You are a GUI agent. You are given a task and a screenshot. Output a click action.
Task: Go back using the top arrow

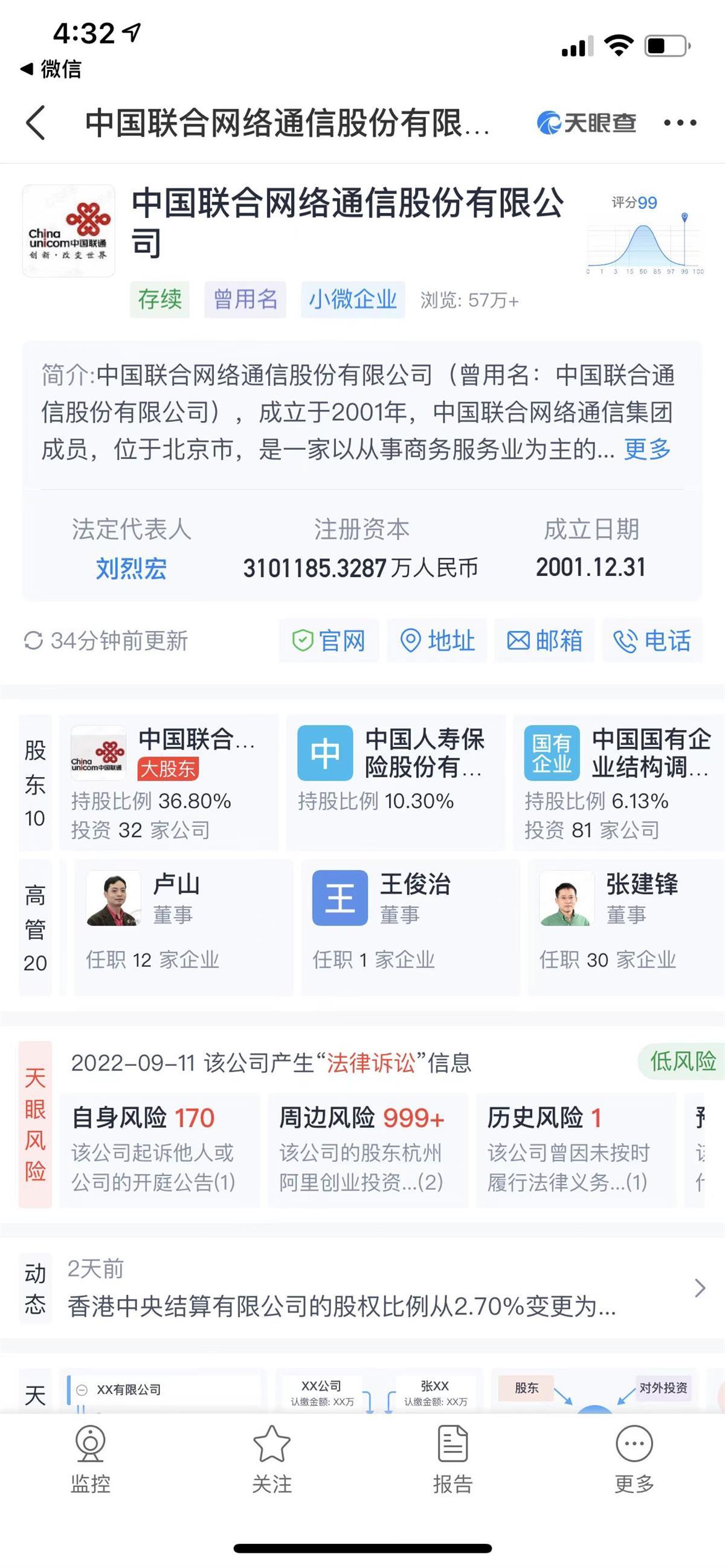[x=36, y=123]
